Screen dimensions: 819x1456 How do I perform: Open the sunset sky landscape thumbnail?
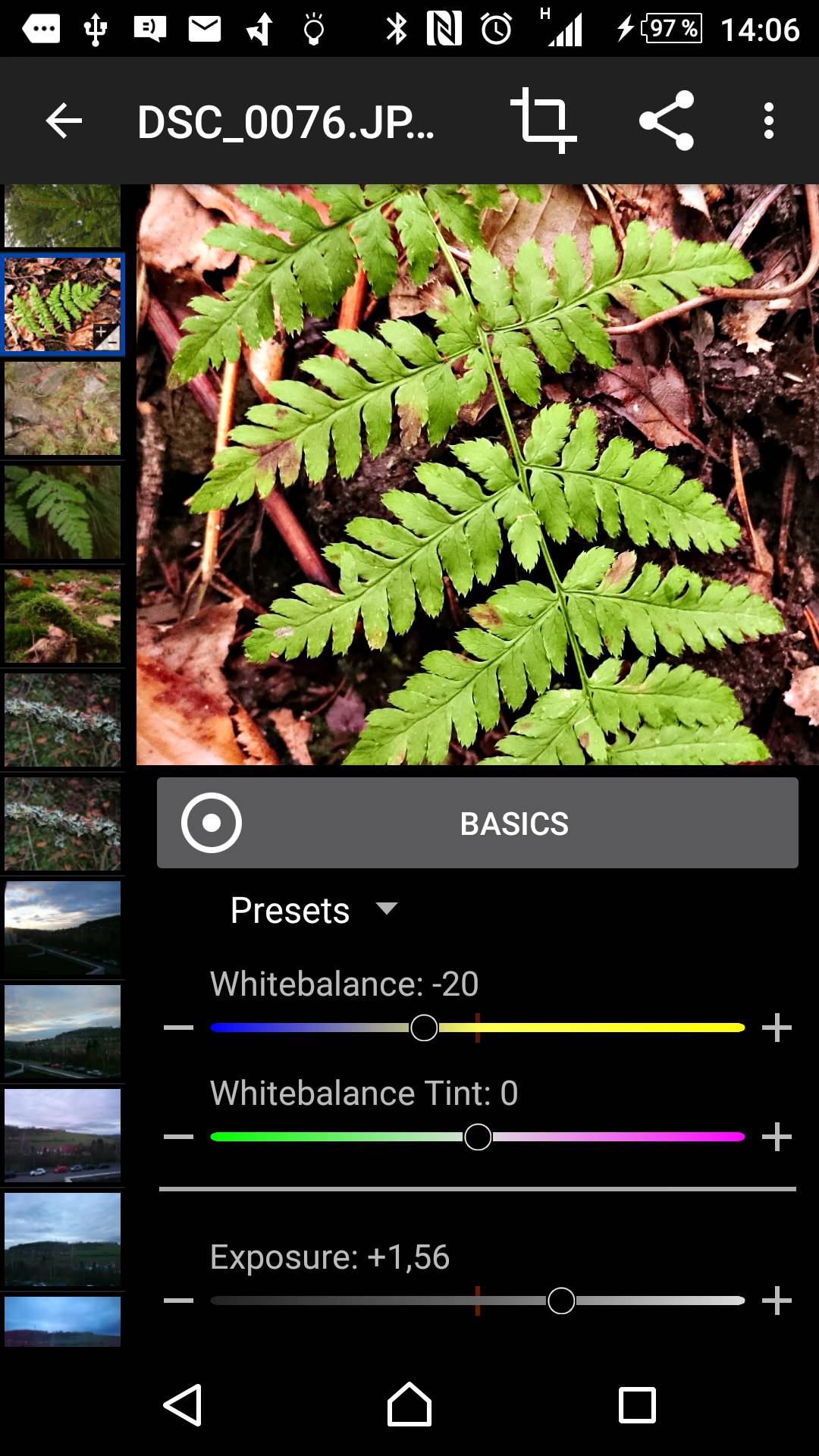[62, 927]
